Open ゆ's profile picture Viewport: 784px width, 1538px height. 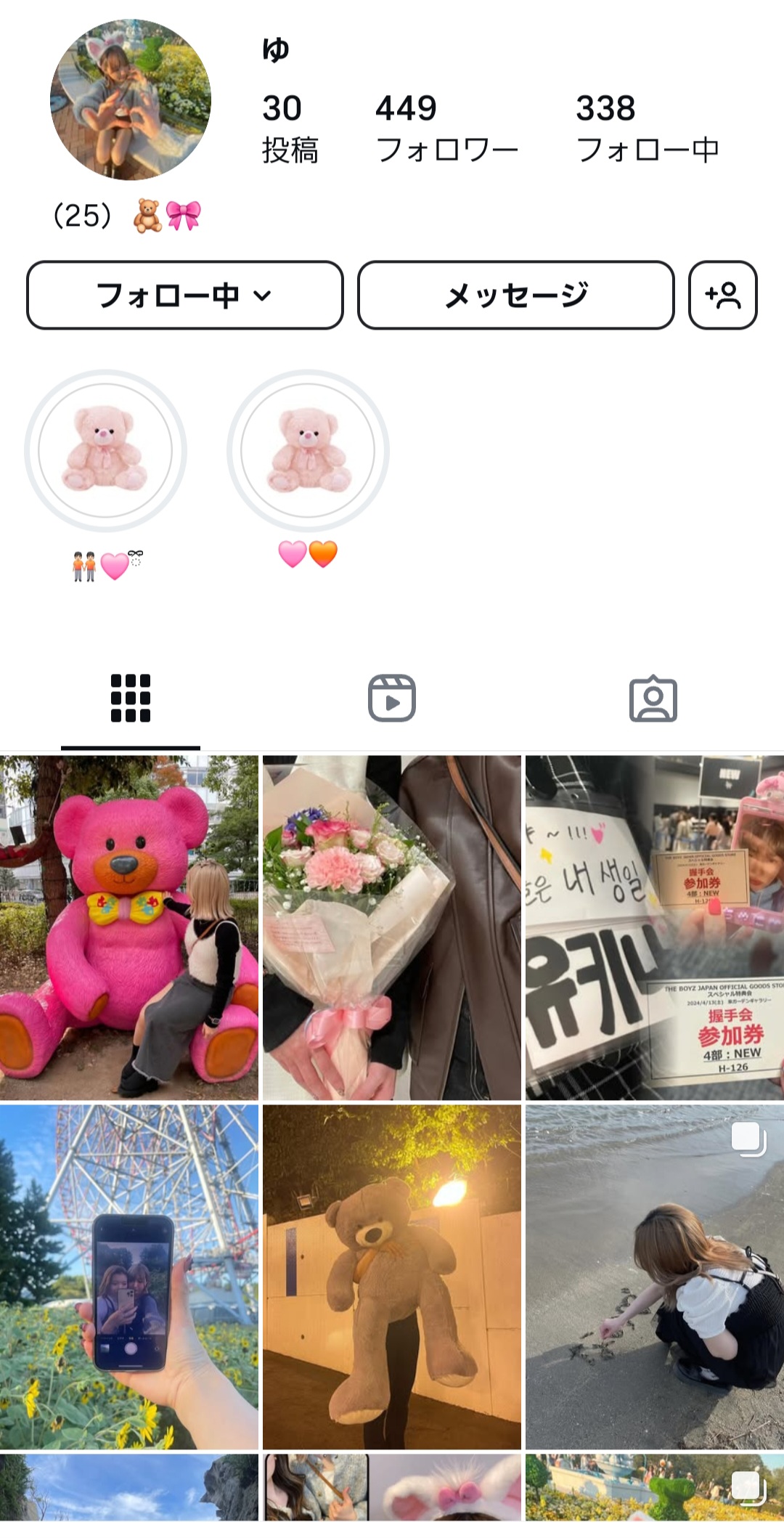129,102
